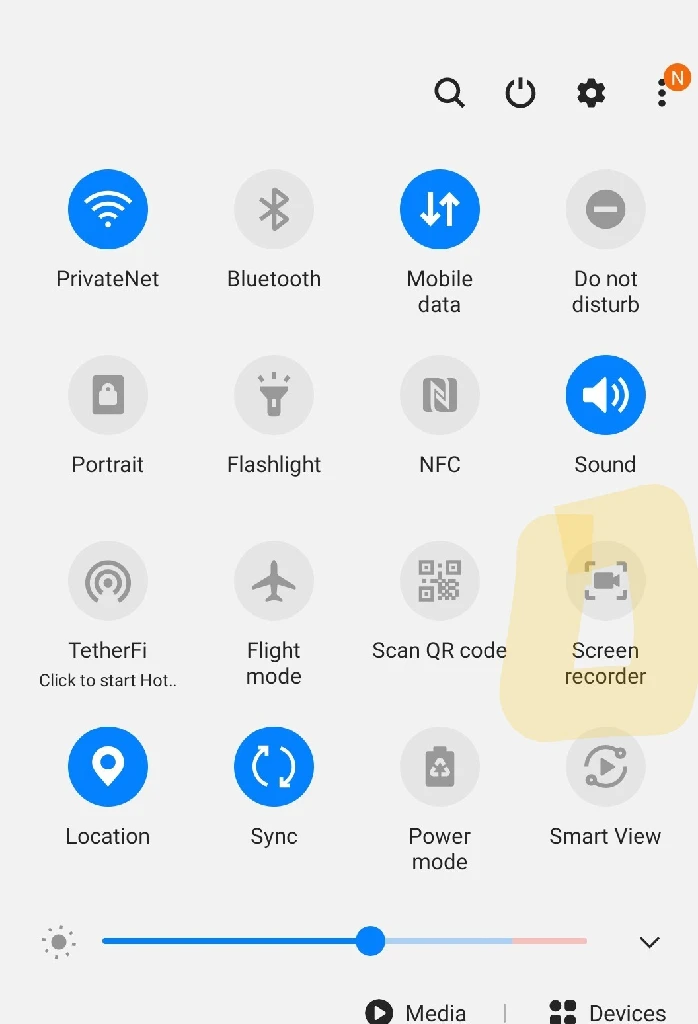
Task: Launch Scan QR code
Action: 440,581
